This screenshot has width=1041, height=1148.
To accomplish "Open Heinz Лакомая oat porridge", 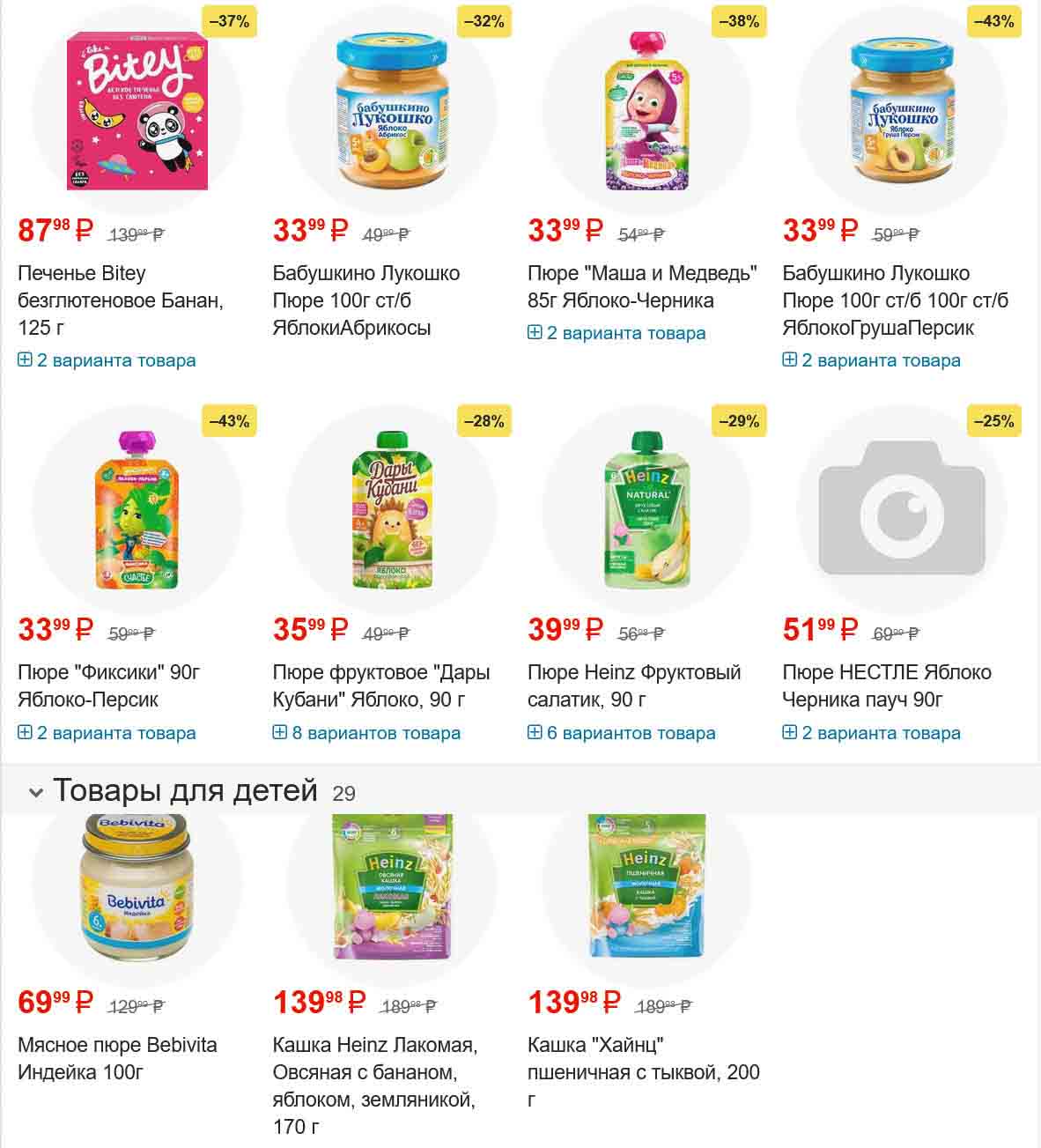I will (x=374, y=1085).
